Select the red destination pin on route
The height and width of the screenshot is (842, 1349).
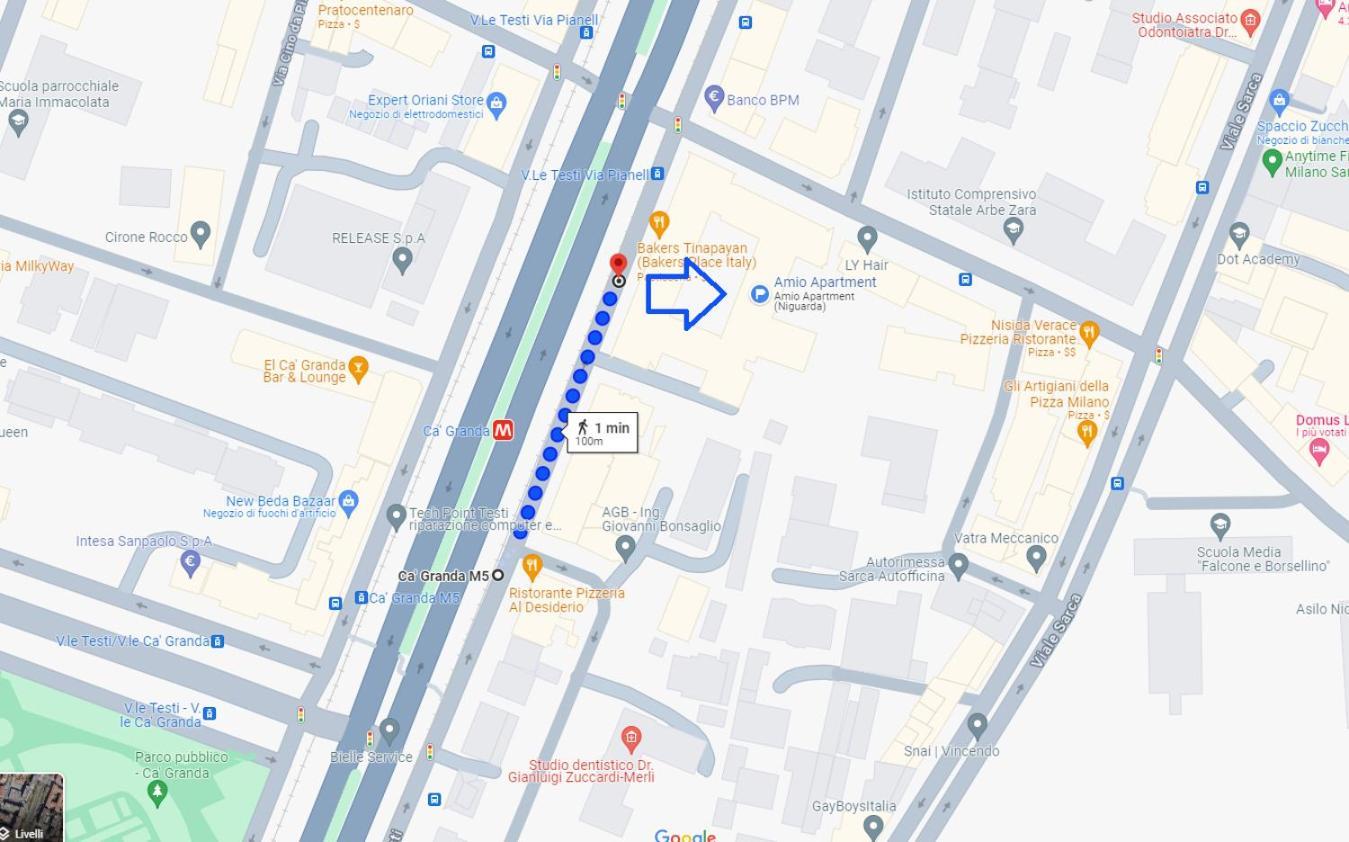(618, 265)
